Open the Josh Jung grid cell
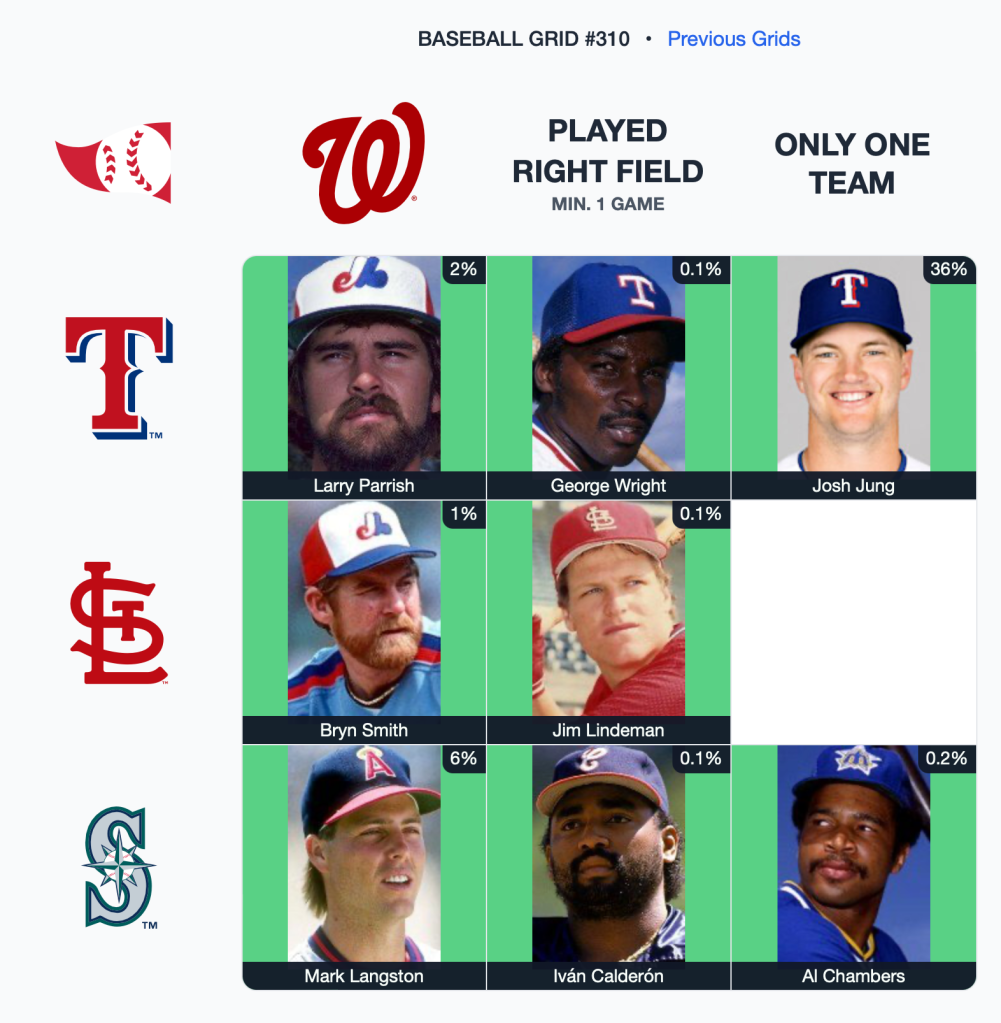Image resolution: width=1001 pixels, height=1023 pixels. point(853,377)
